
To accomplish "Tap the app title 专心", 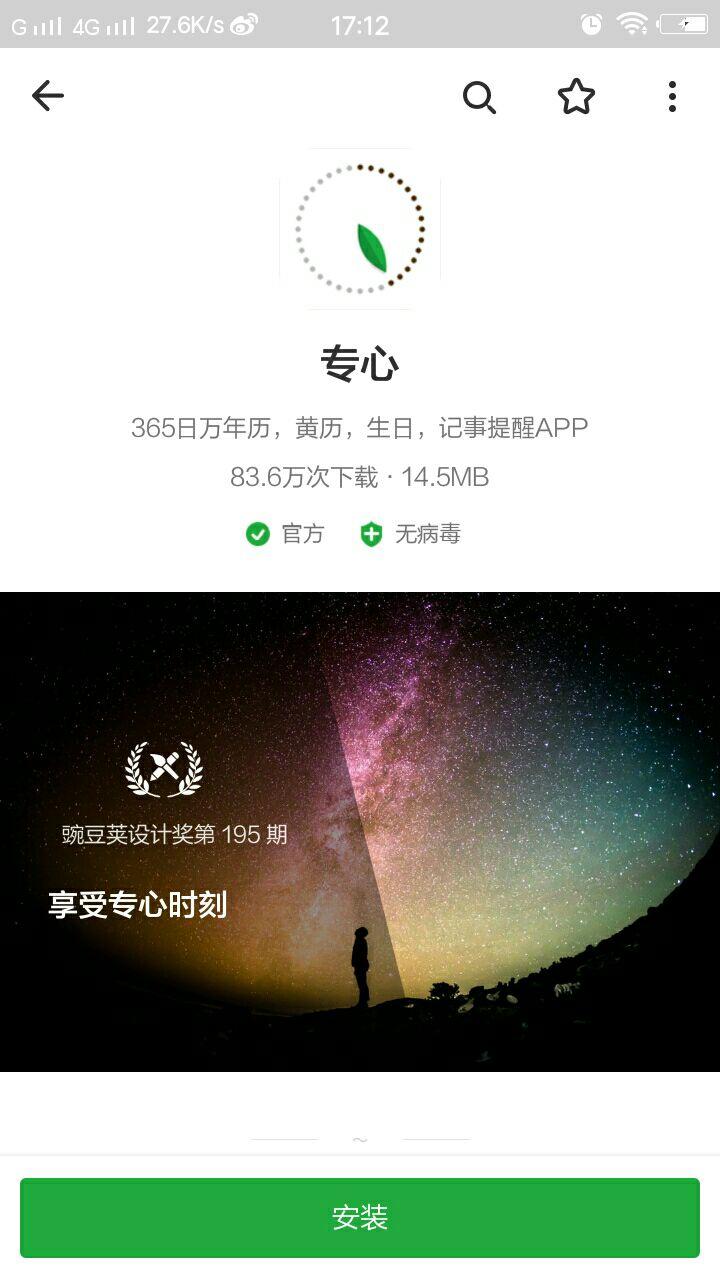I will click(360, 364).
